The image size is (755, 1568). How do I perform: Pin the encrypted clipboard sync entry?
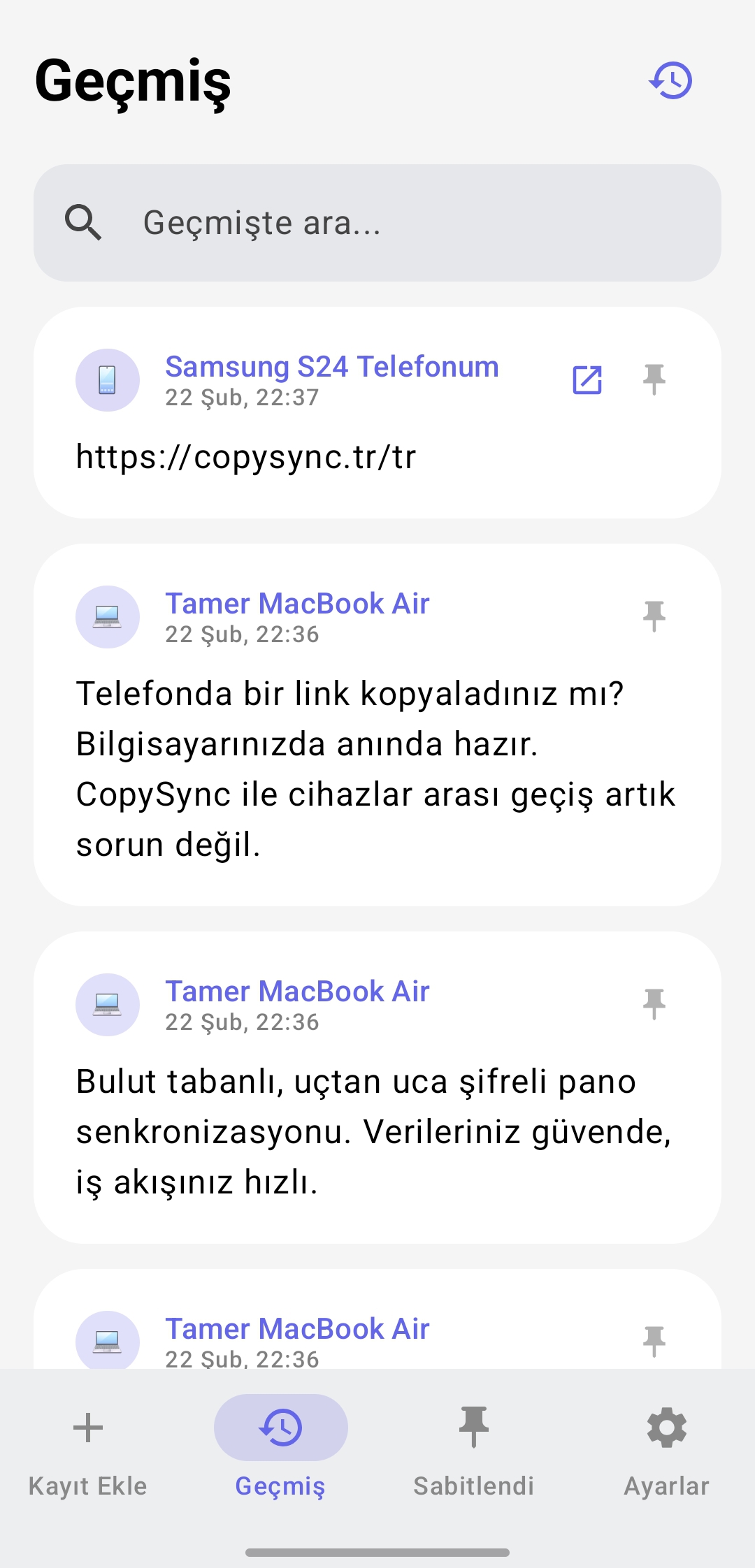(654, 1003)
